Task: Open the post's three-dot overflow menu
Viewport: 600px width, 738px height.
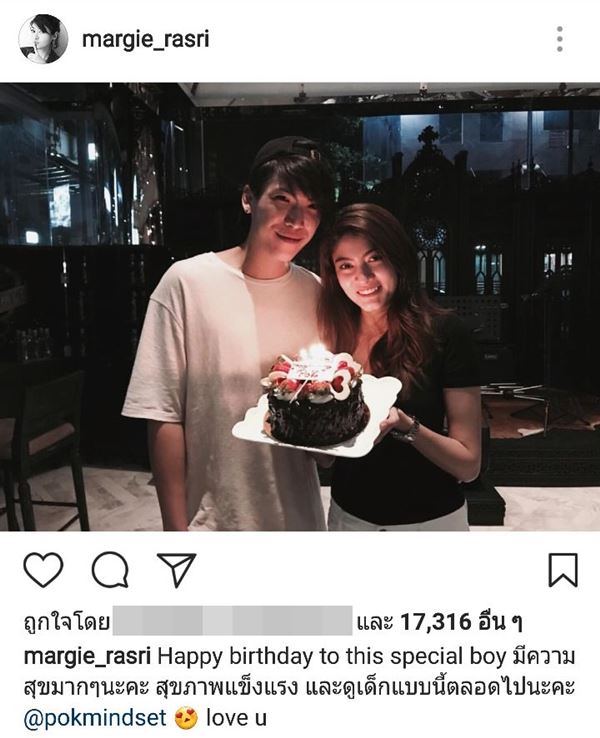Action: pyautogui.click(x=559, y=39)
